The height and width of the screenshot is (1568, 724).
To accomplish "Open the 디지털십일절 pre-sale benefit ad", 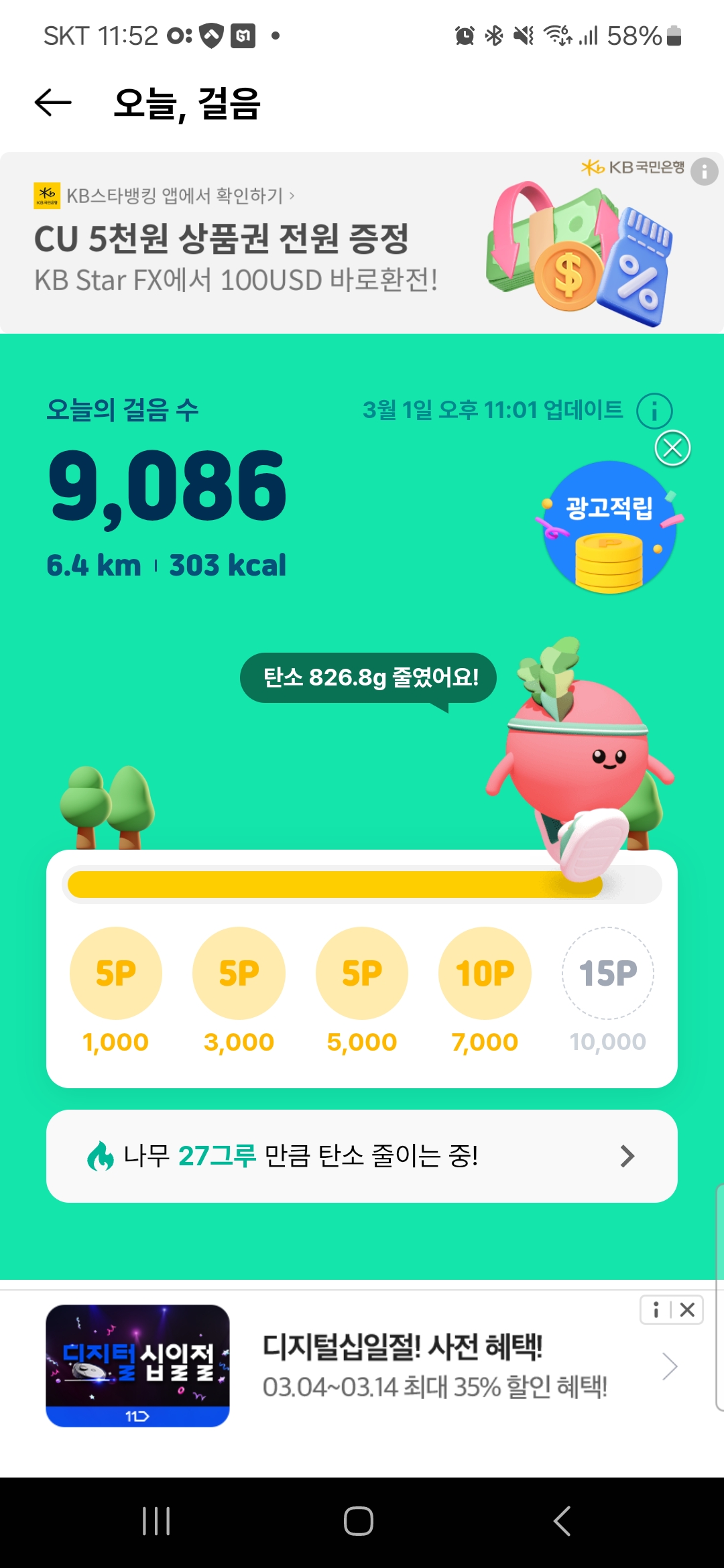I will (402, 1366).
